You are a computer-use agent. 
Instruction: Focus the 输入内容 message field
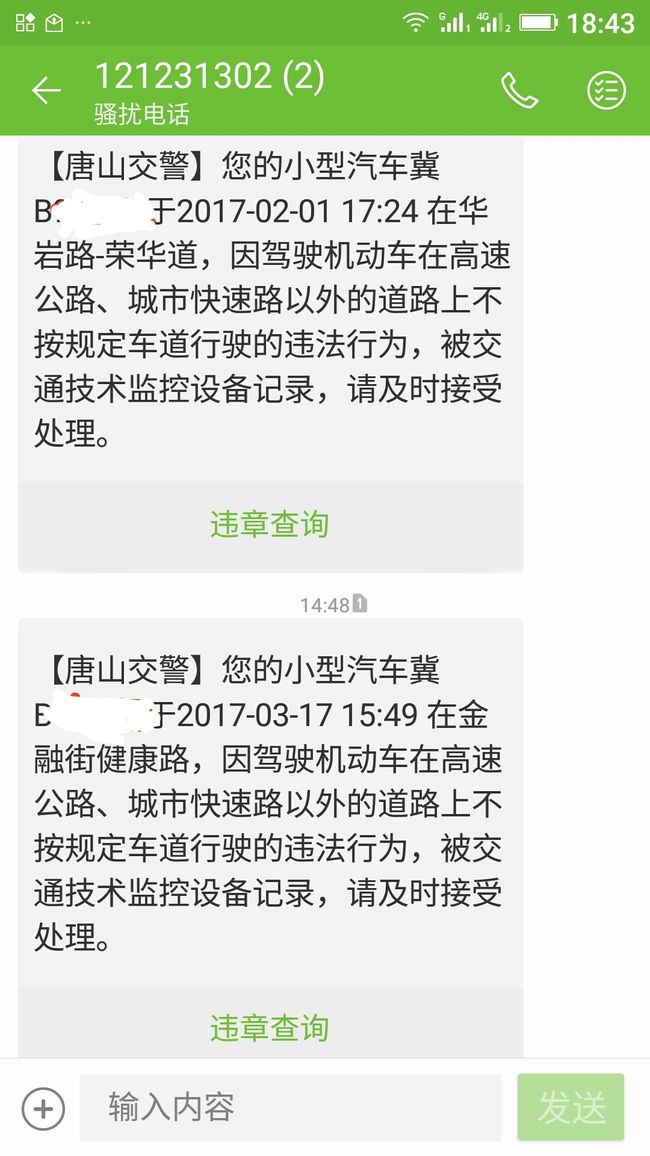click(290, 1107)
